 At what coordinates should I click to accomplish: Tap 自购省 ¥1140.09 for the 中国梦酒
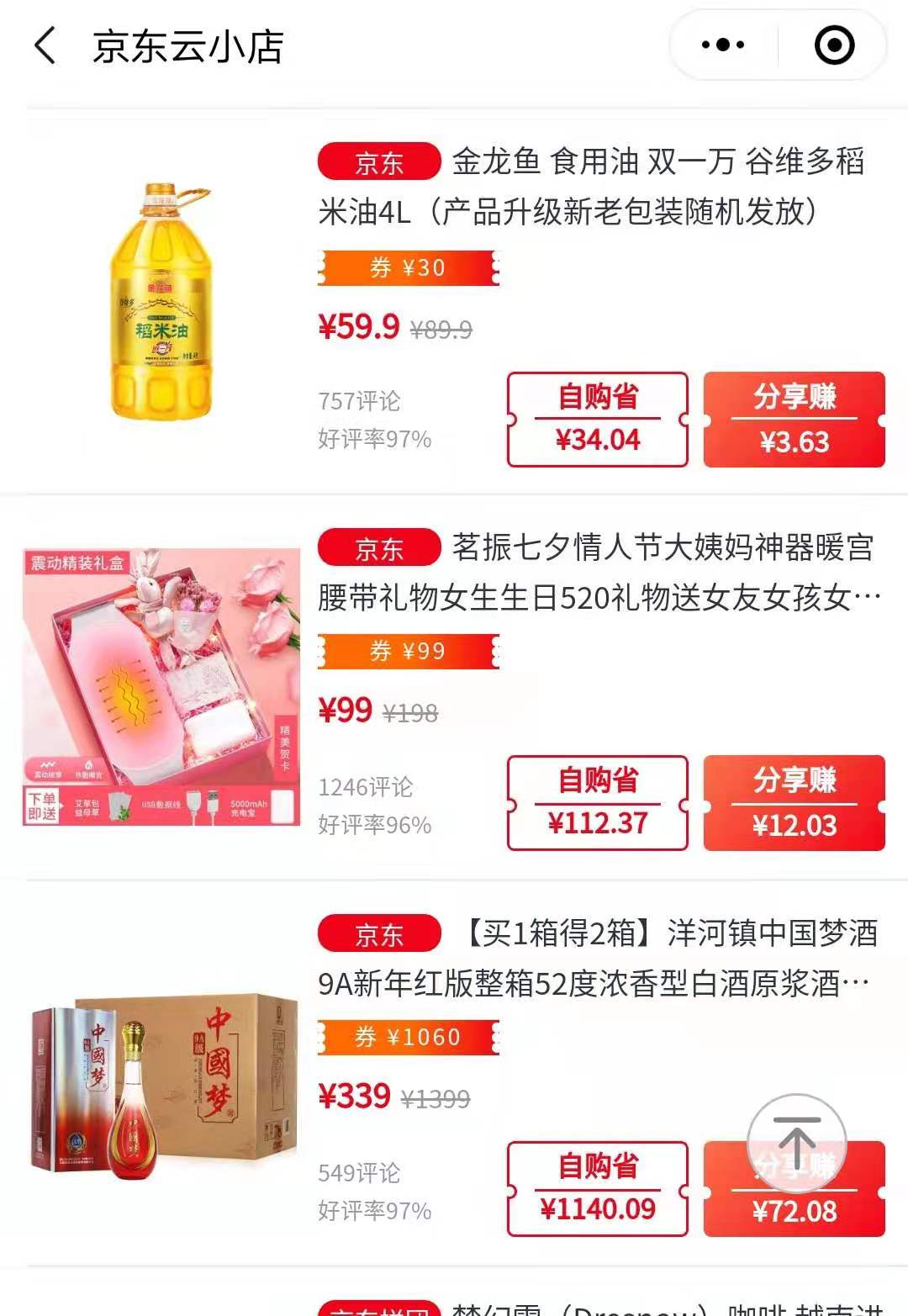(x=597, y=1189)
